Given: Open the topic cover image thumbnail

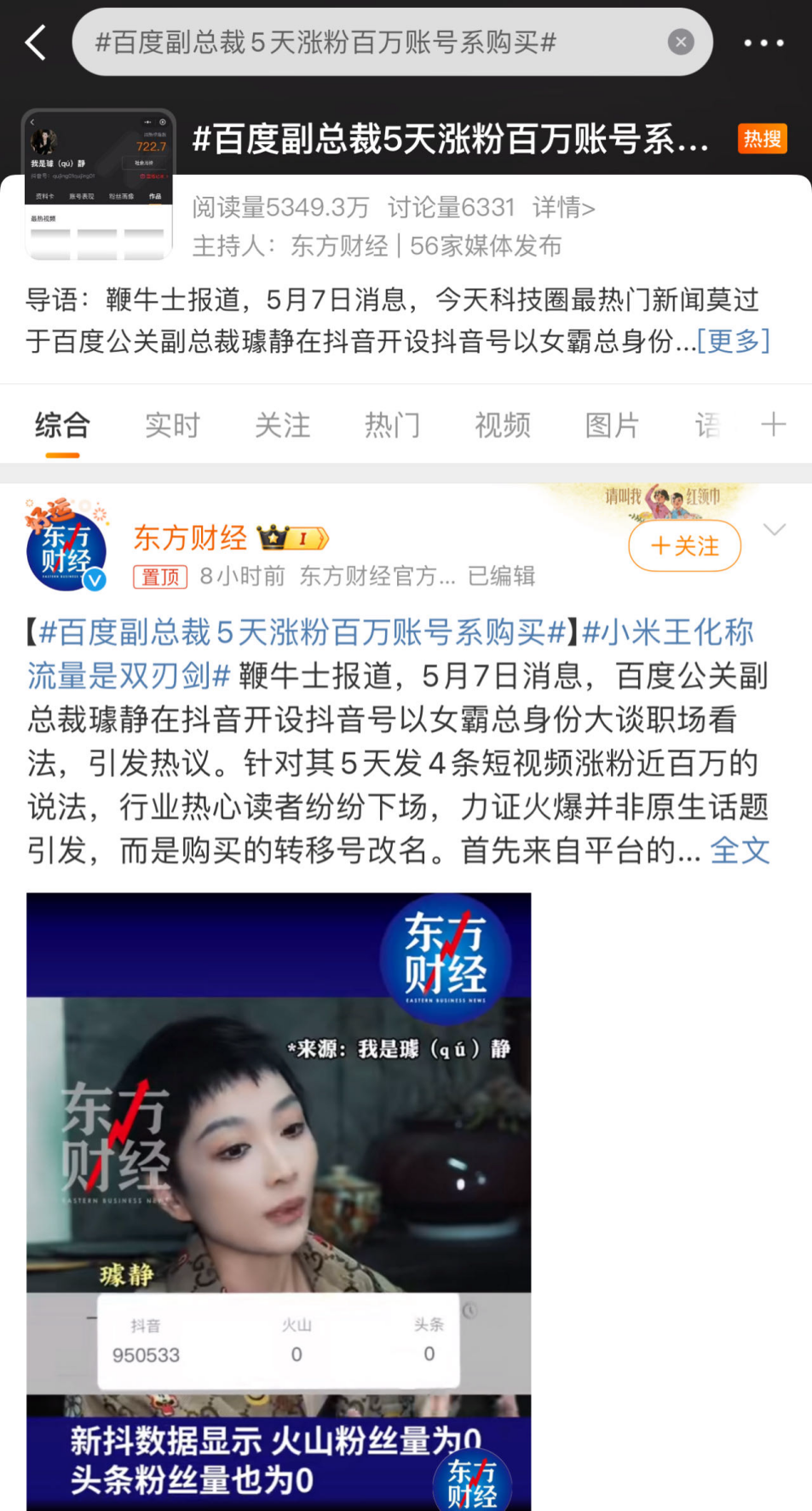Looking at the screenshot, I should (x=99, y=184).
